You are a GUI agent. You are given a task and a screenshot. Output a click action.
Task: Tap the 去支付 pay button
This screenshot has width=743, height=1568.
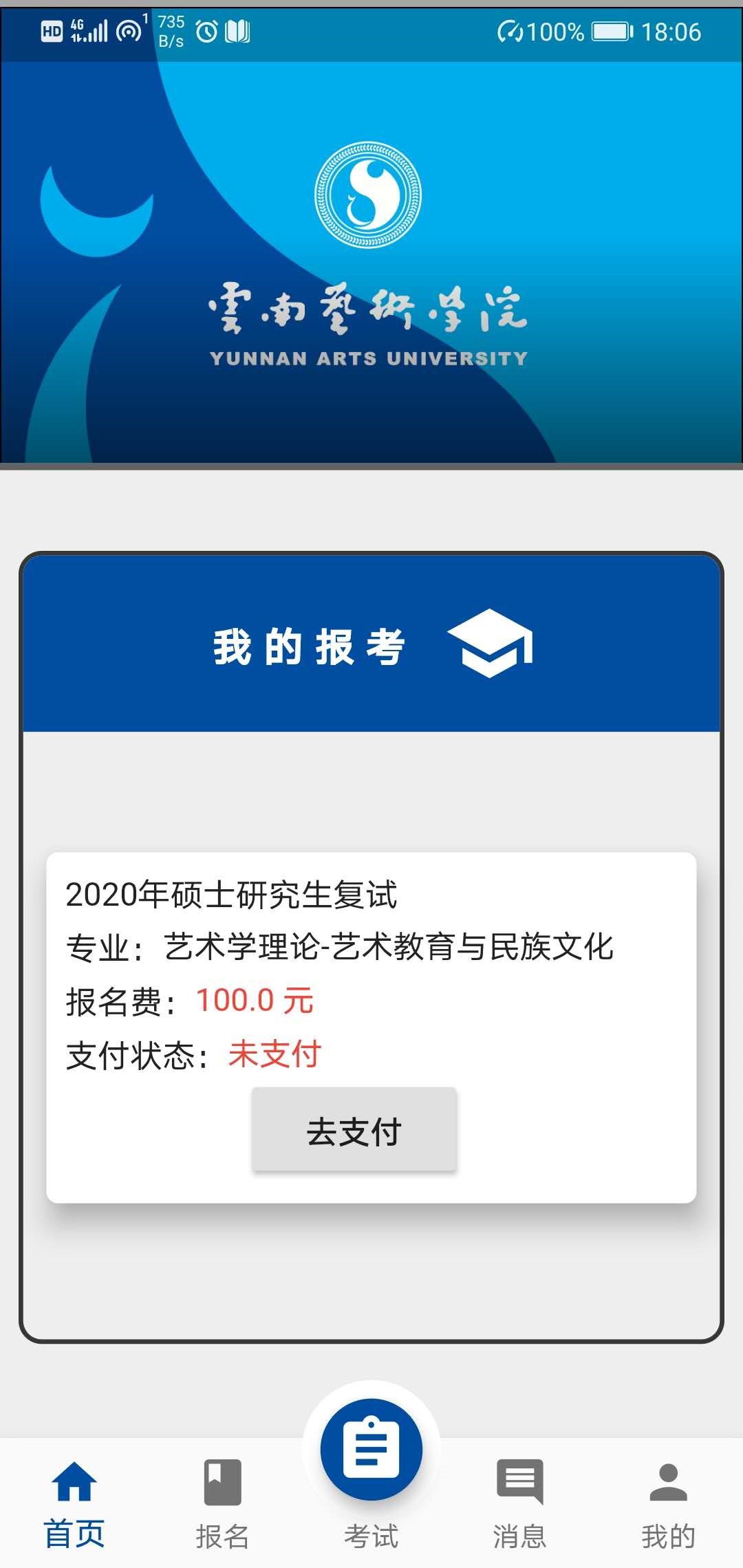tap(354, 1130)
